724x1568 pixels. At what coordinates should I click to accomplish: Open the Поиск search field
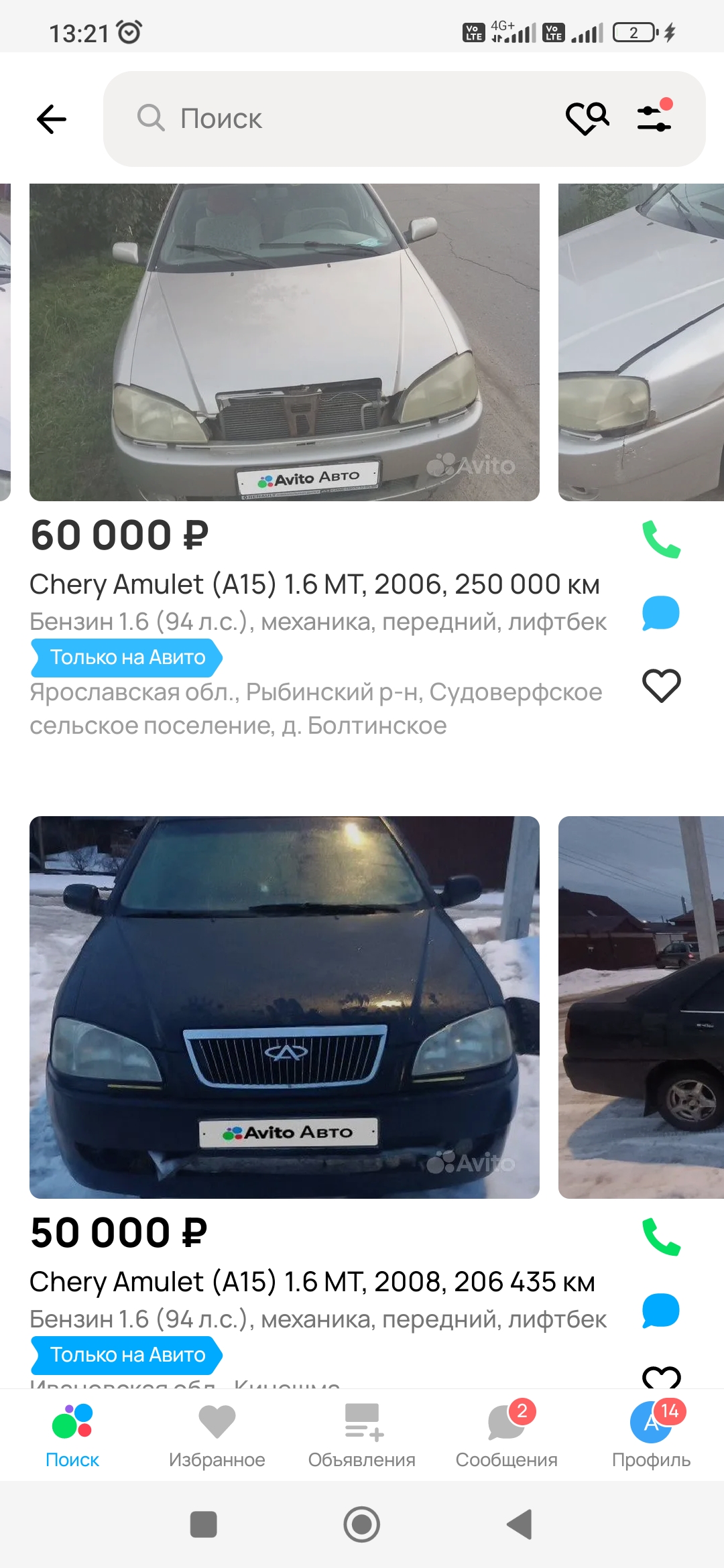(x=335, y=119)
